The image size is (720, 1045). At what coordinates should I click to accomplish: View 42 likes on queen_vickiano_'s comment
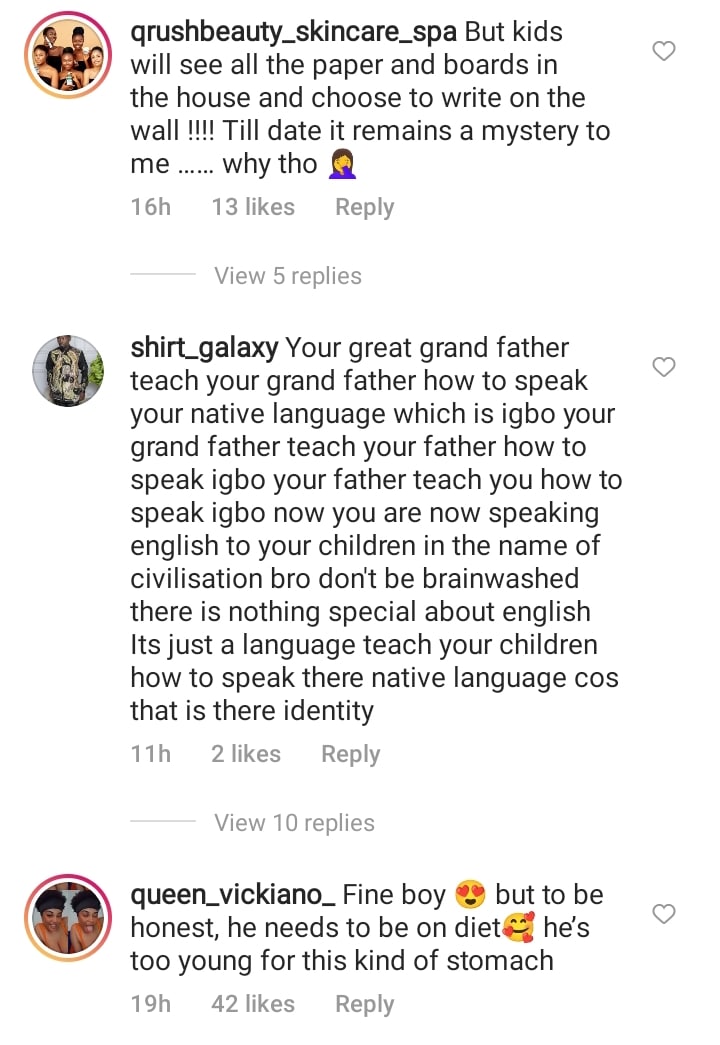[253, 1004]
